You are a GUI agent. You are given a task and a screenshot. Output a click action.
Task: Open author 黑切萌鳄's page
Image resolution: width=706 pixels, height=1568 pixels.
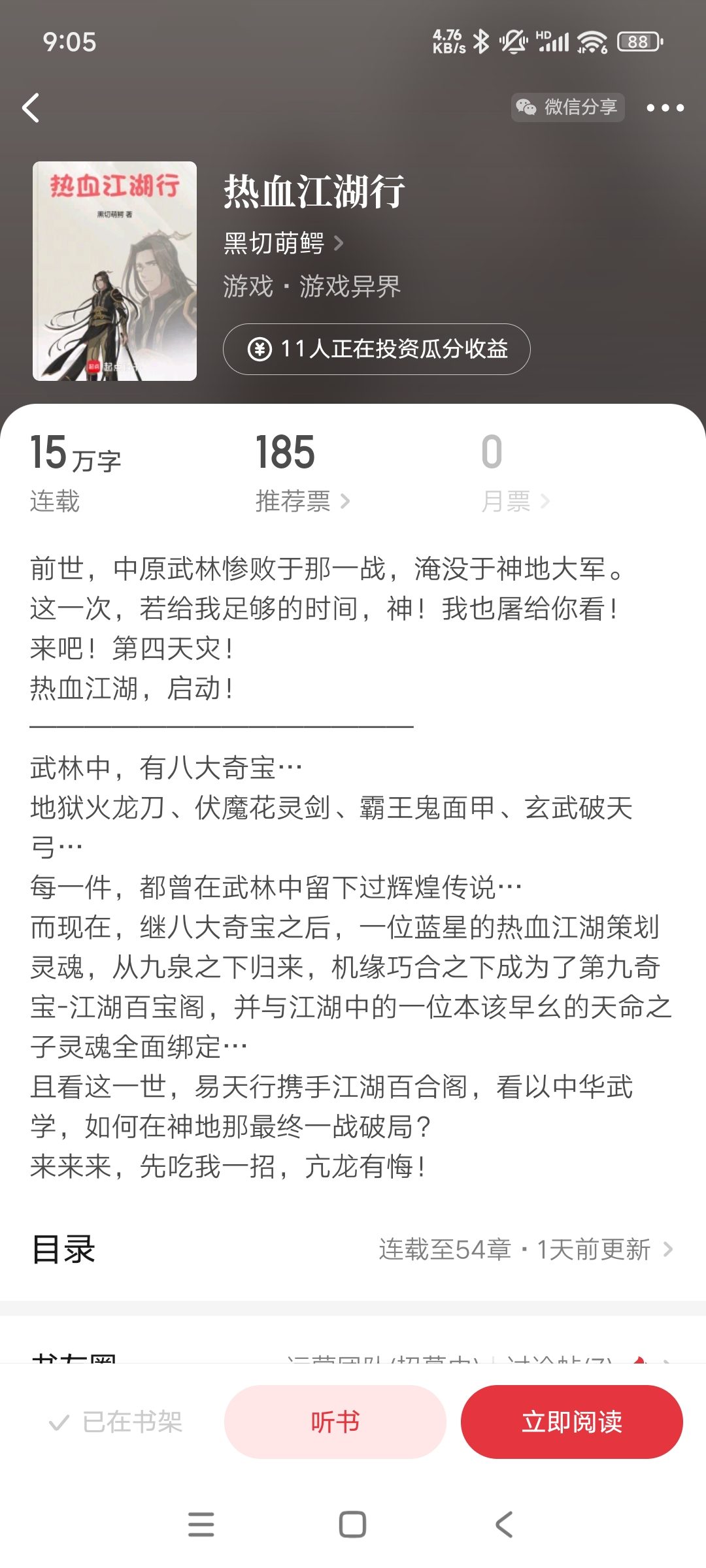click(x=283, y=243)
